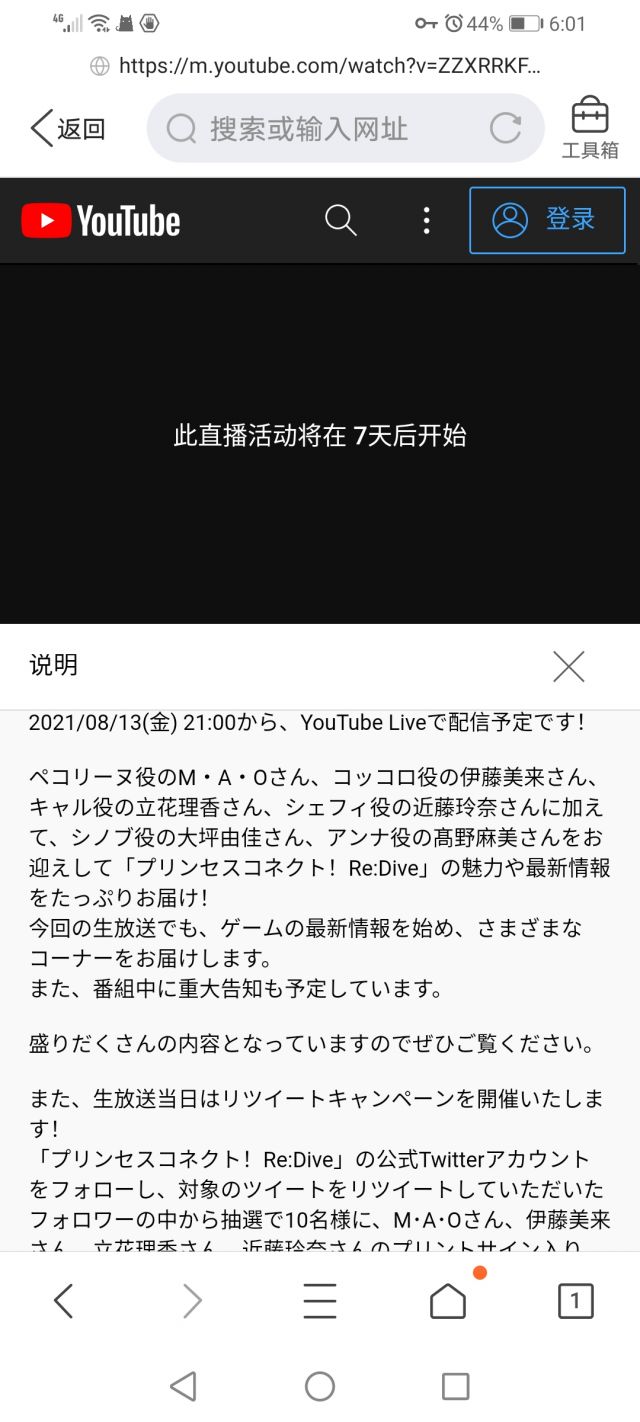Viewport: 640px width, 1422px height.
Task: Go to browser home page
Action: (x=448, y=1301)
